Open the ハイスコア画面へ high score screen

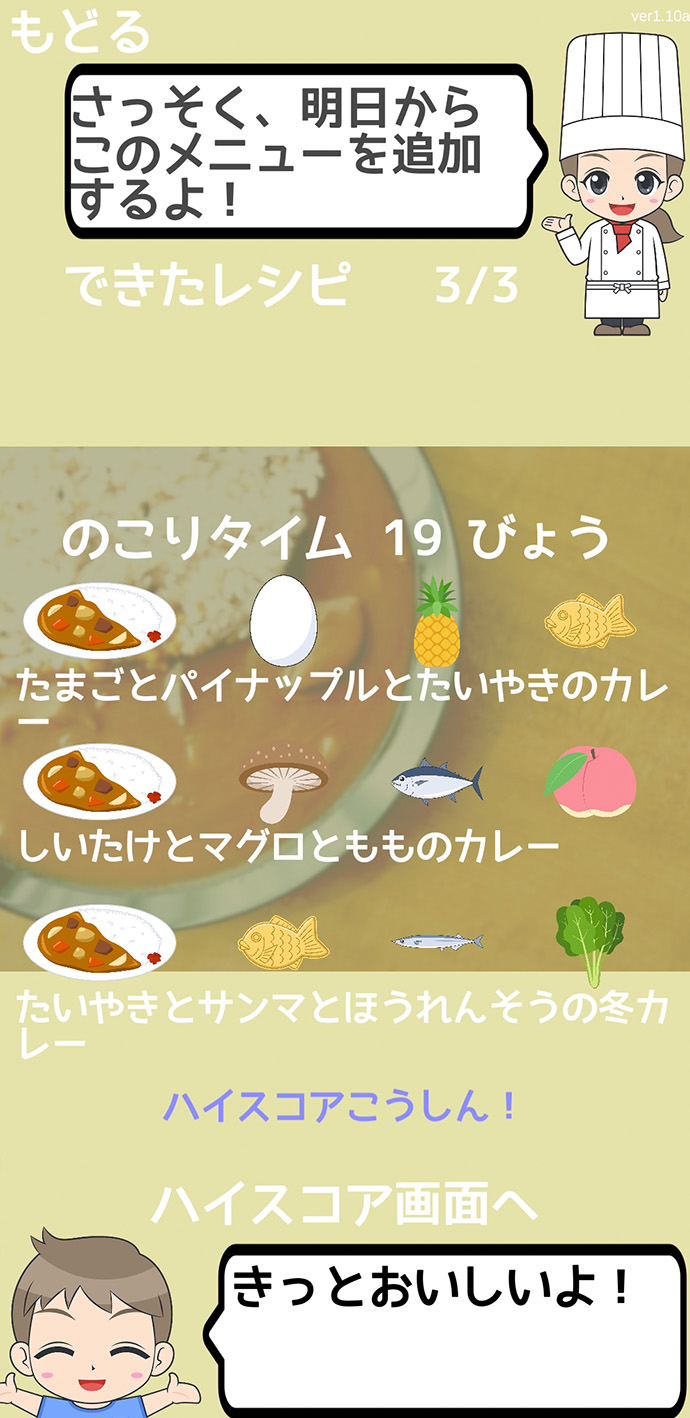(345, 1204)
